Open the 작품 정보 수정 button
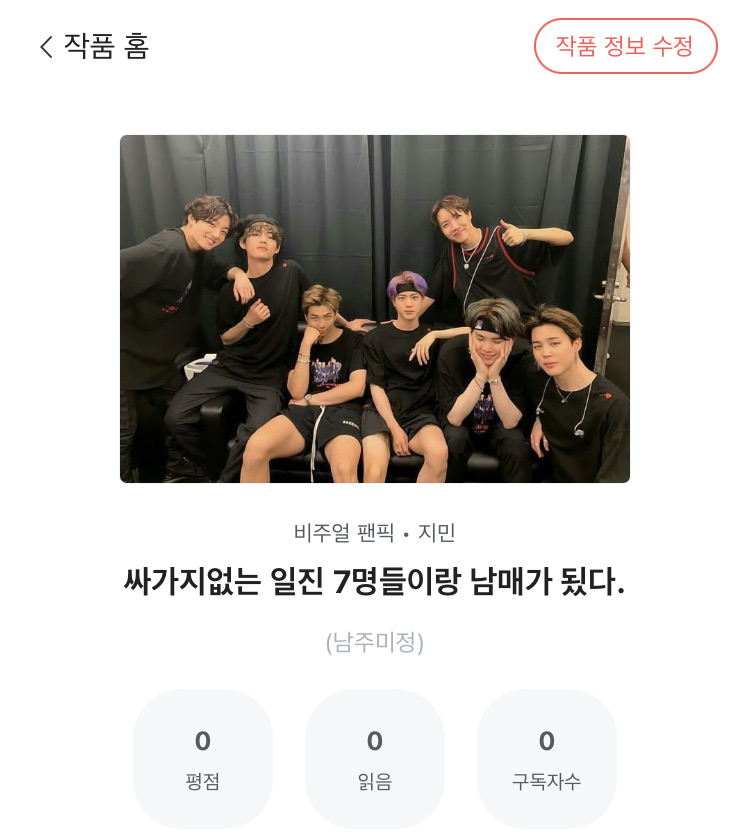 point(625,46)
